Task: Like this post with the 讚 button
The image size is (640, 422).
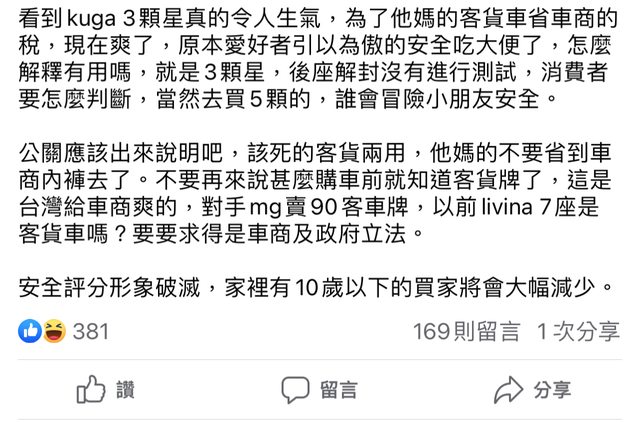Action: (x=106, y=389)
